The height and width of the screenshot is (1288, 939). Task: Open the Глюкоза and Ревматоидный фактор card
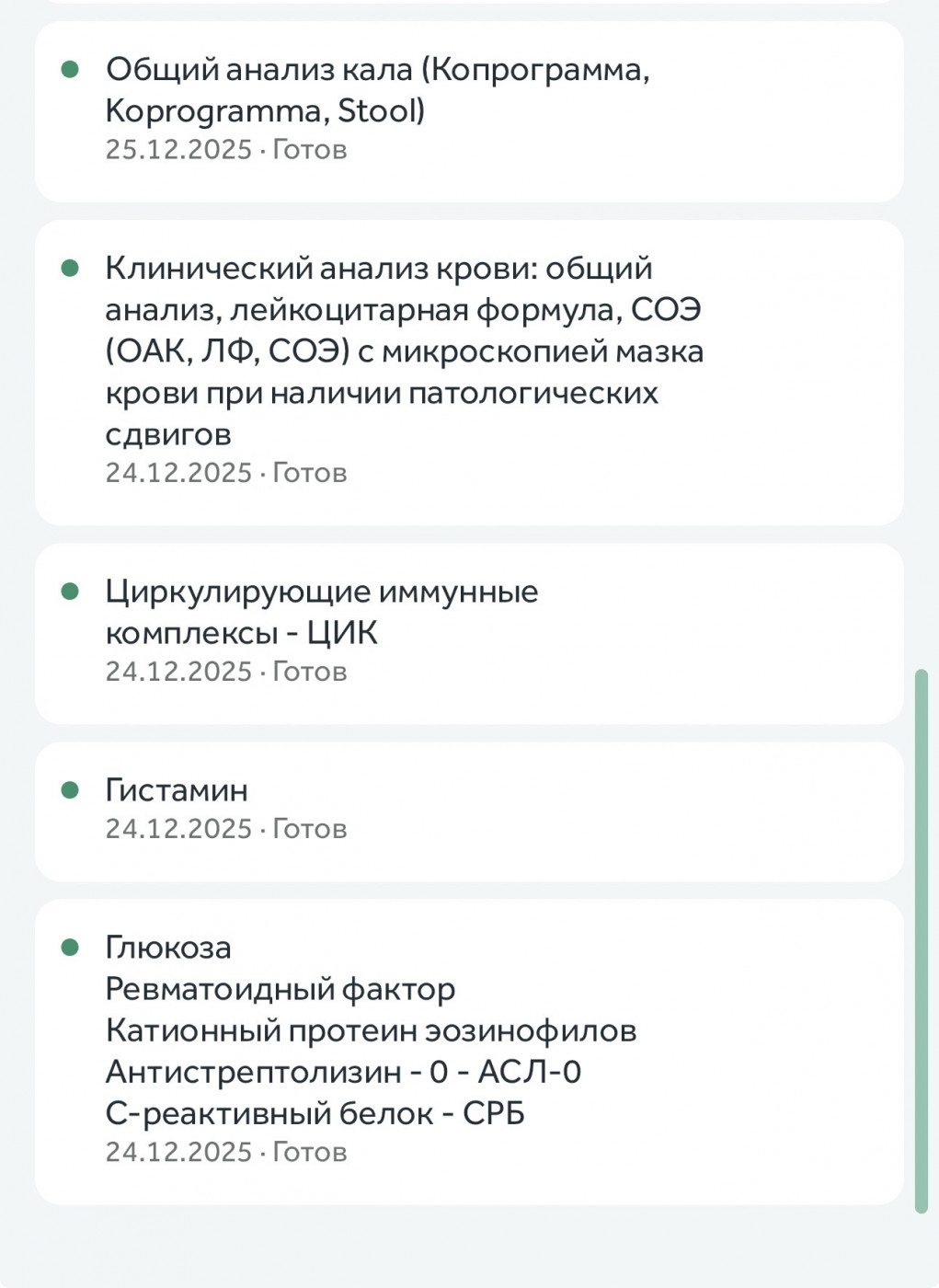point(469,1051)
